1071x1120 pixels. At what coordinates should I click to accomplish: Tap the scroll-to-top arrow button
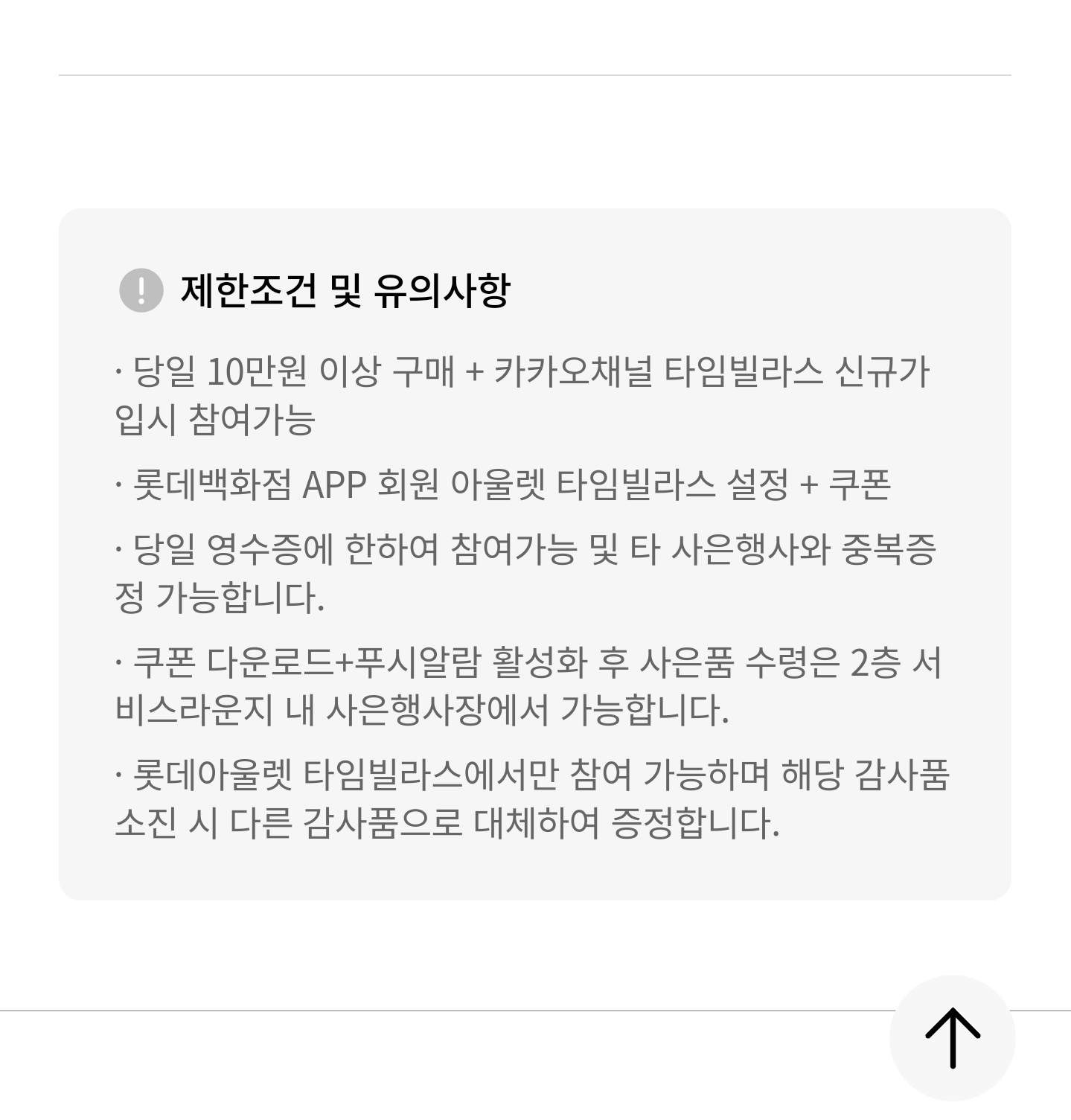952,1037
